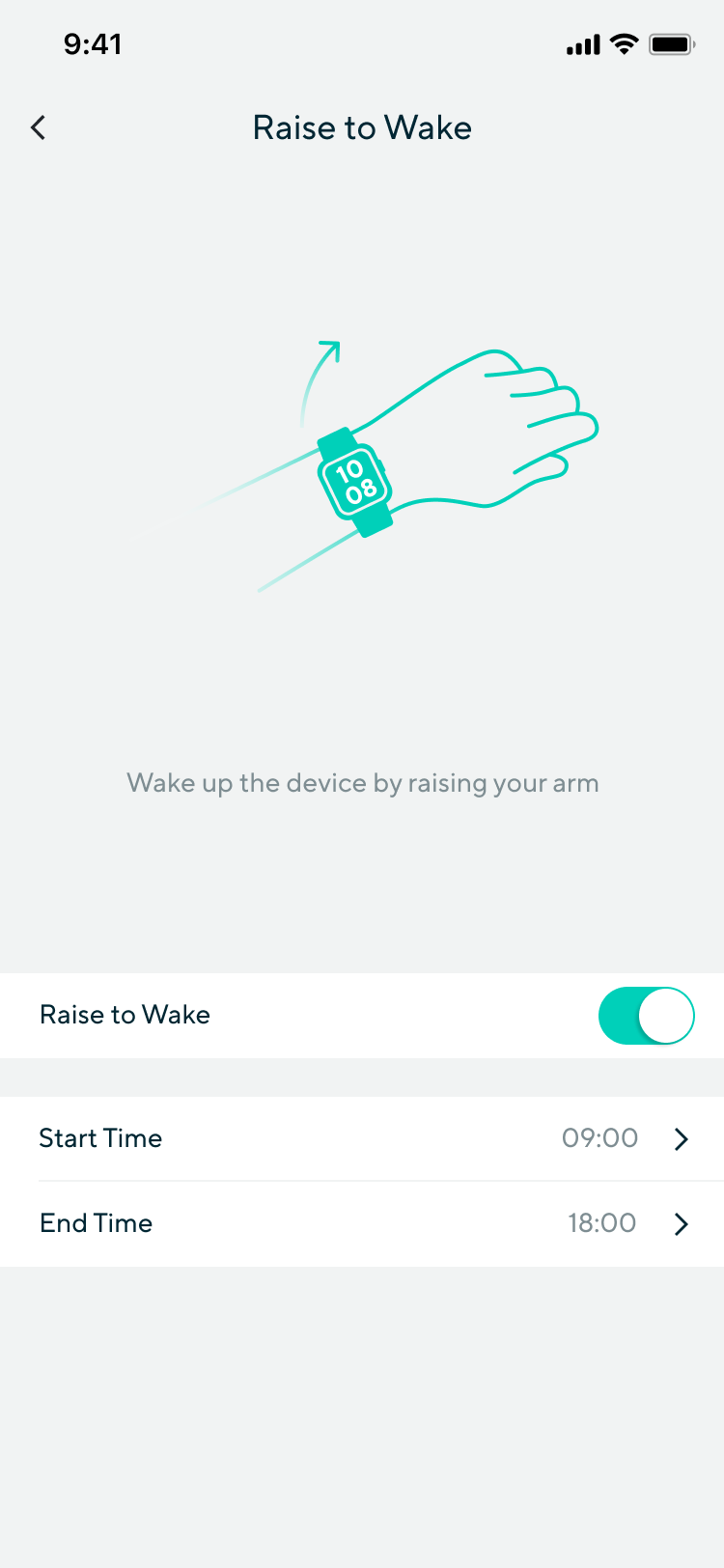Go back from Raise to Wake screen

pyautogui.click(x=39, y=127)
